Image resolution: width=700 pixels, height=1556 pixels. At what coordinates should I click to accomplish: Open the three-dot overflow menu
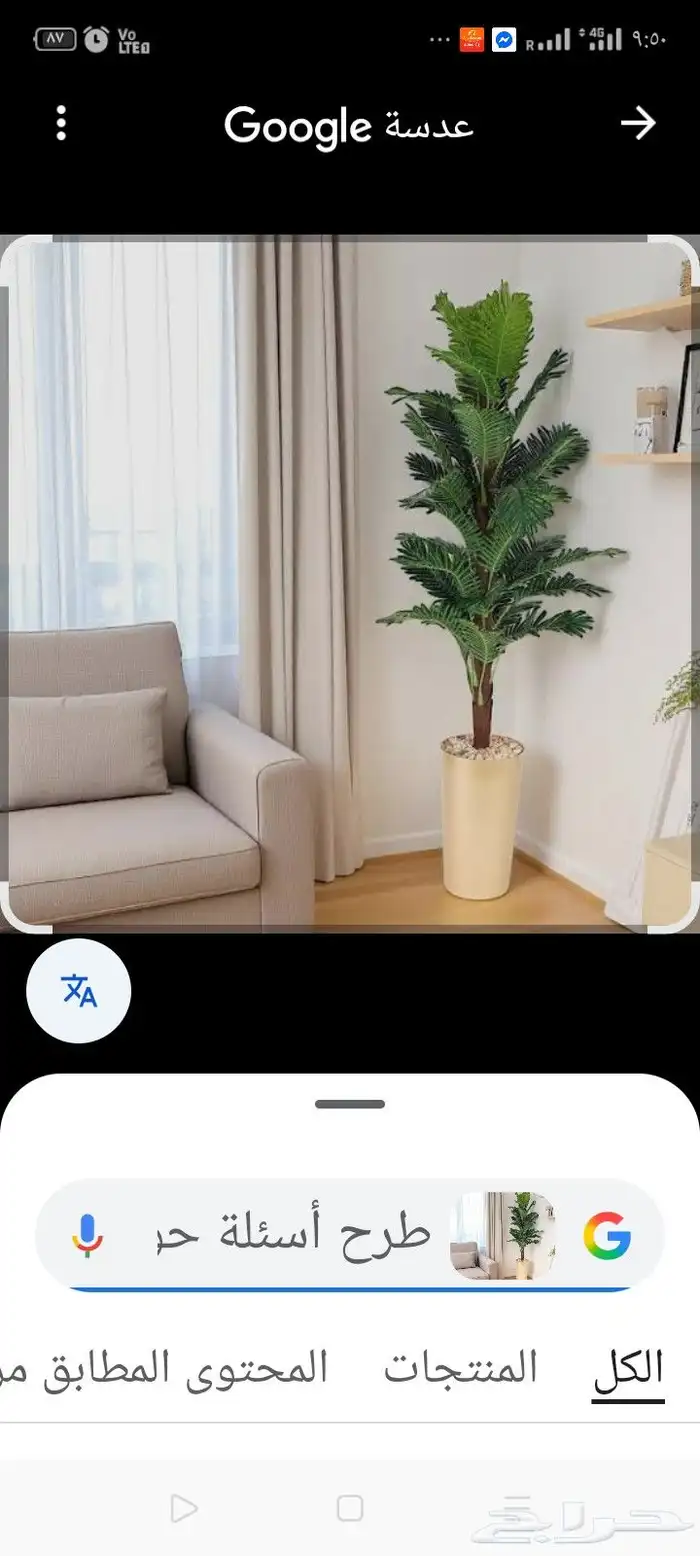61,123
